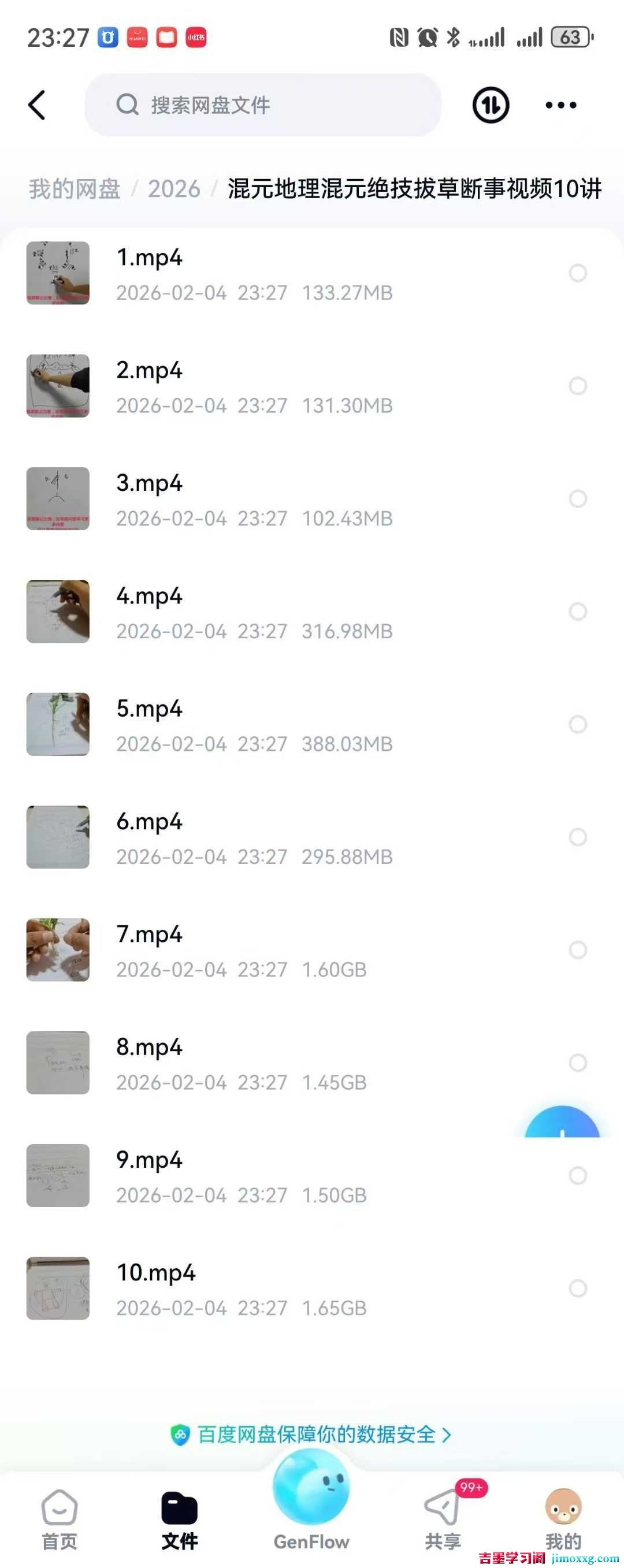Go to the 2026 breadcrumb folder
The width and height of the screenshot is (624, 1568).
pos(174,189)
